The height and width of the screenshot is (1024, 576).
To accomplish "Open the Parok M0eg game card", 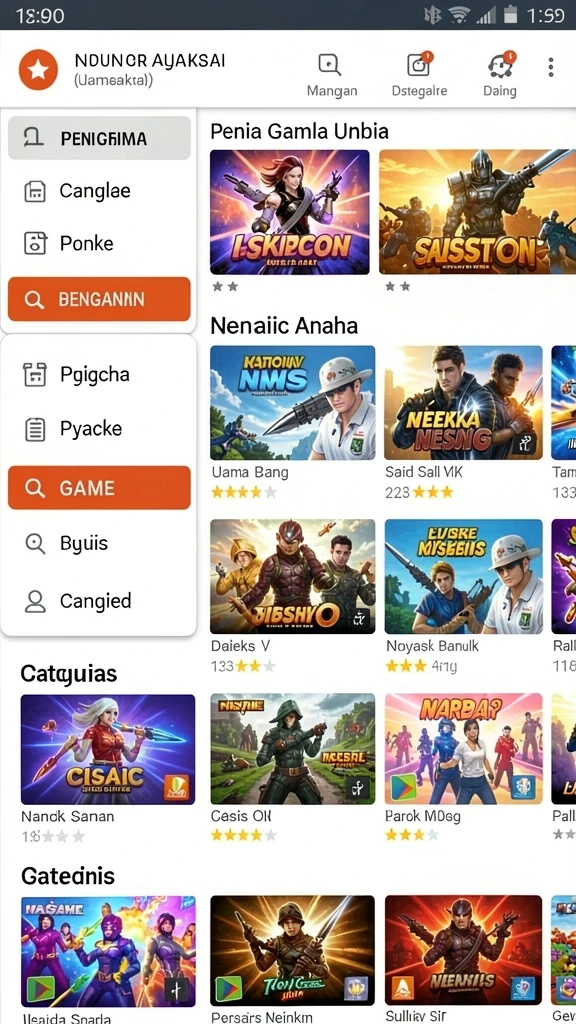I will click(x=464, y=767).
